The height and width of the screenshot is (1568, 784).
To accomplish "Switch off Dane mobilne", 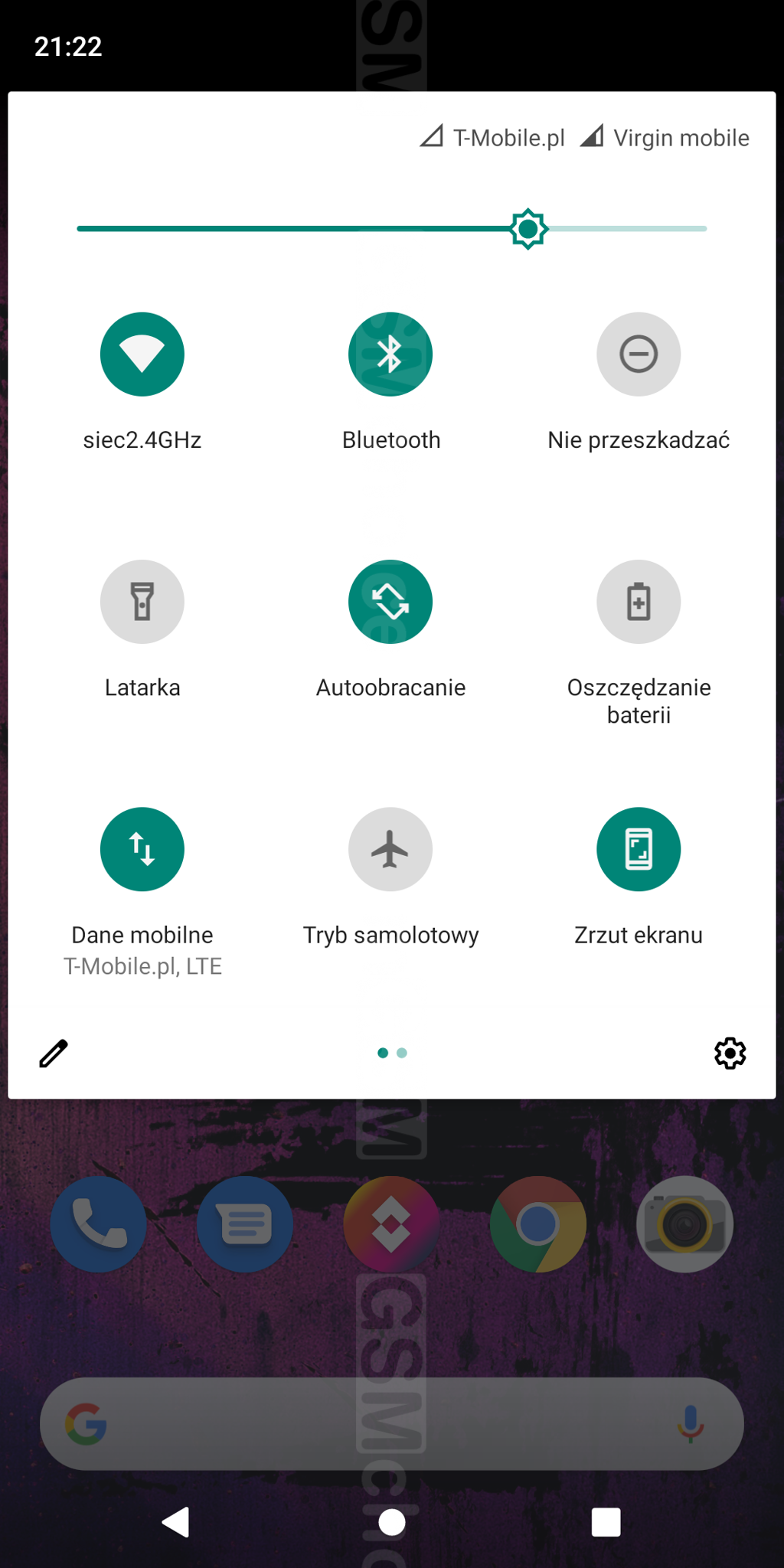I will (x=142, y=849).
